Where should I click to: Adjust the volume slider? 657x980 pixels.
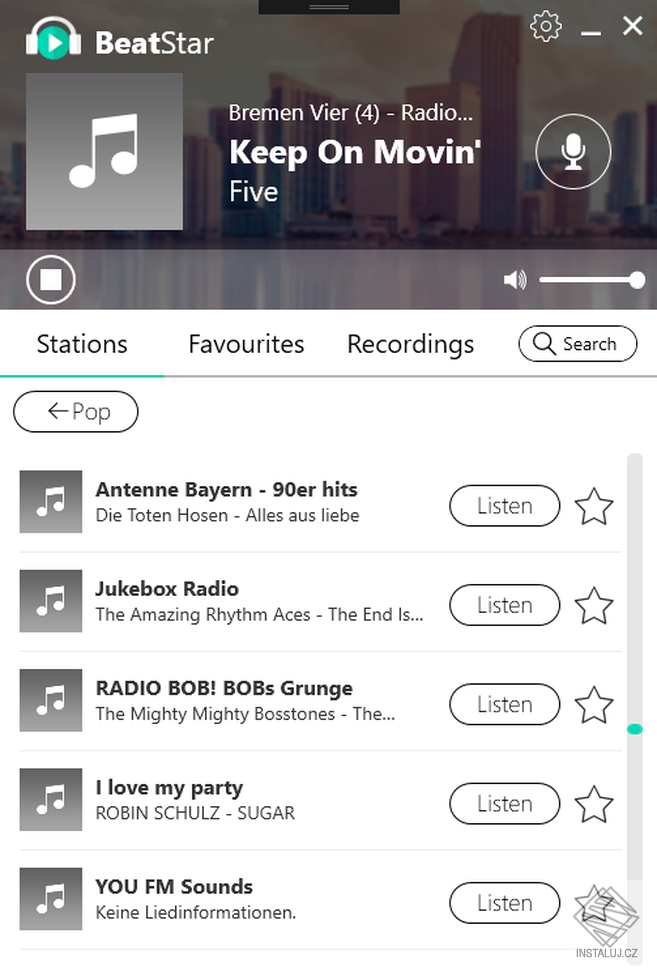(590, 281)
